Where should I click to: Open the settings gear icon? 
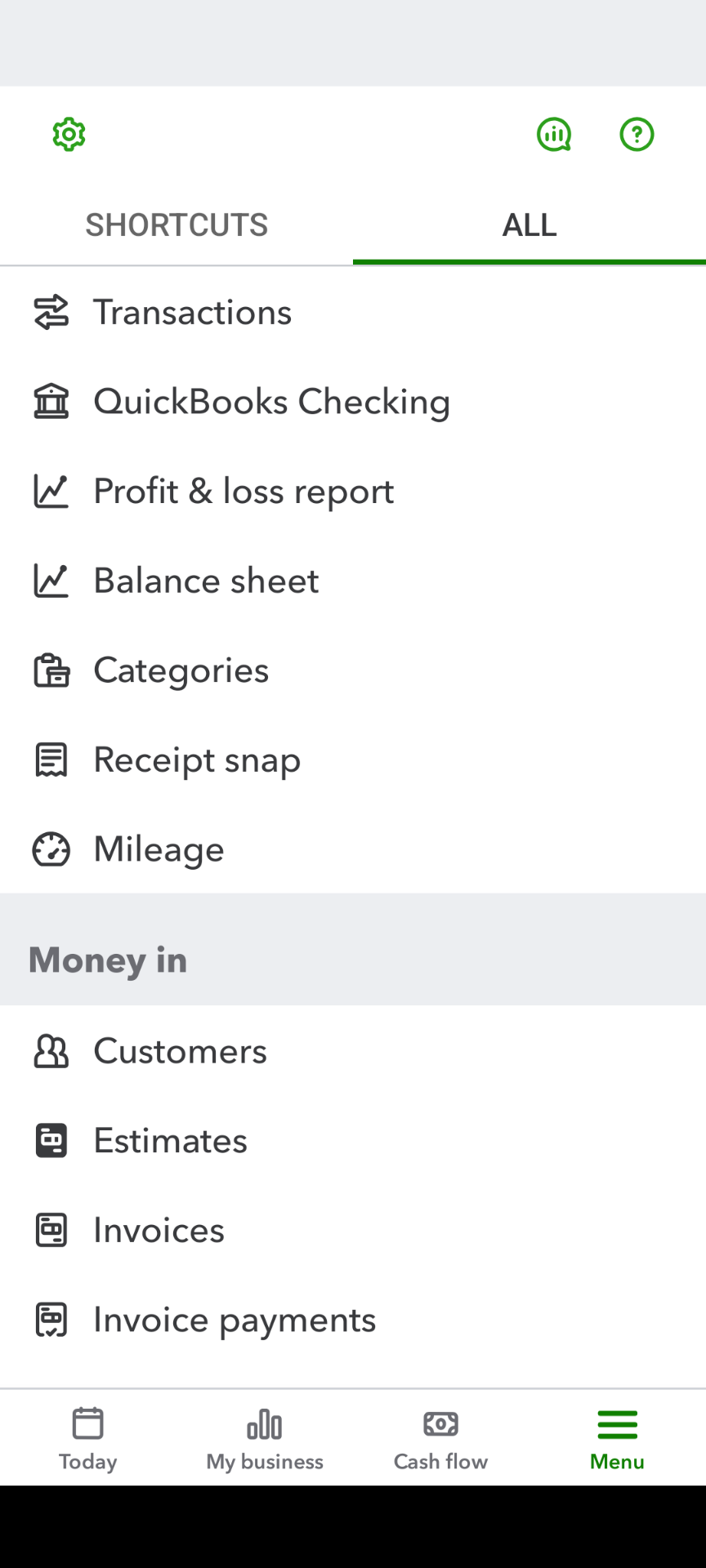pos(69,135)
